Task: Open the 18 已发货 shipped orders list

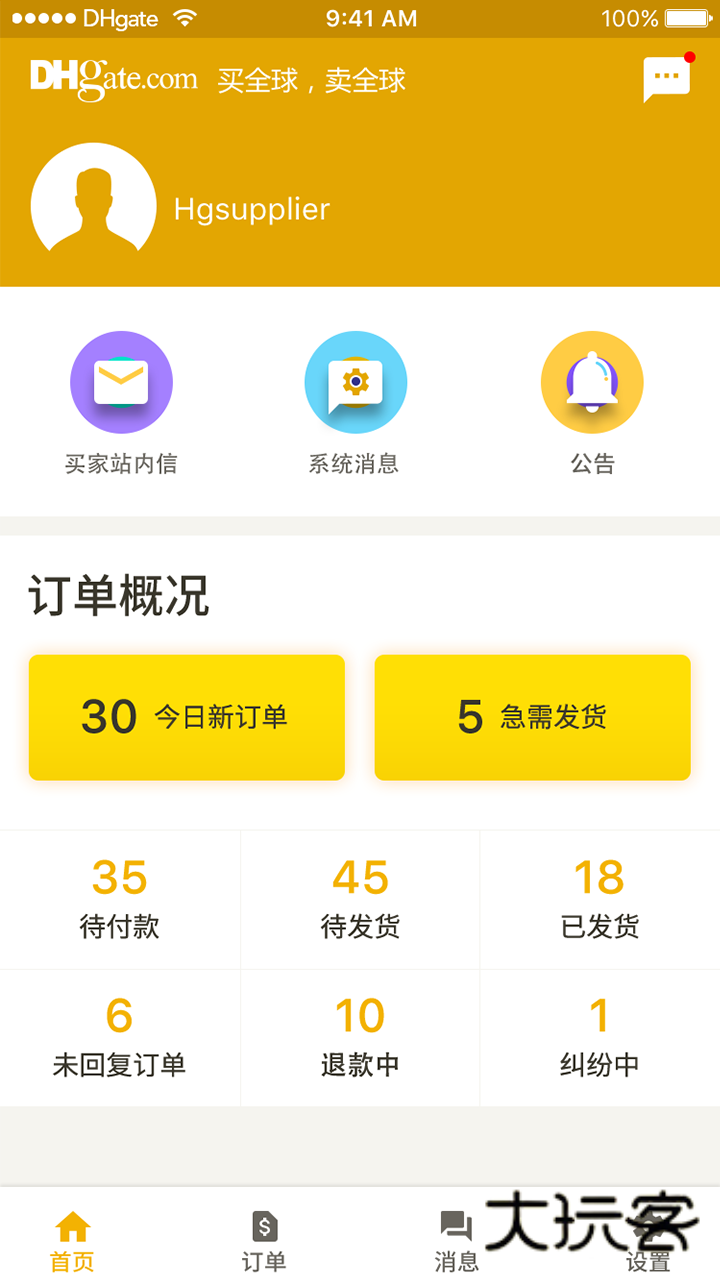Action: 599,898
